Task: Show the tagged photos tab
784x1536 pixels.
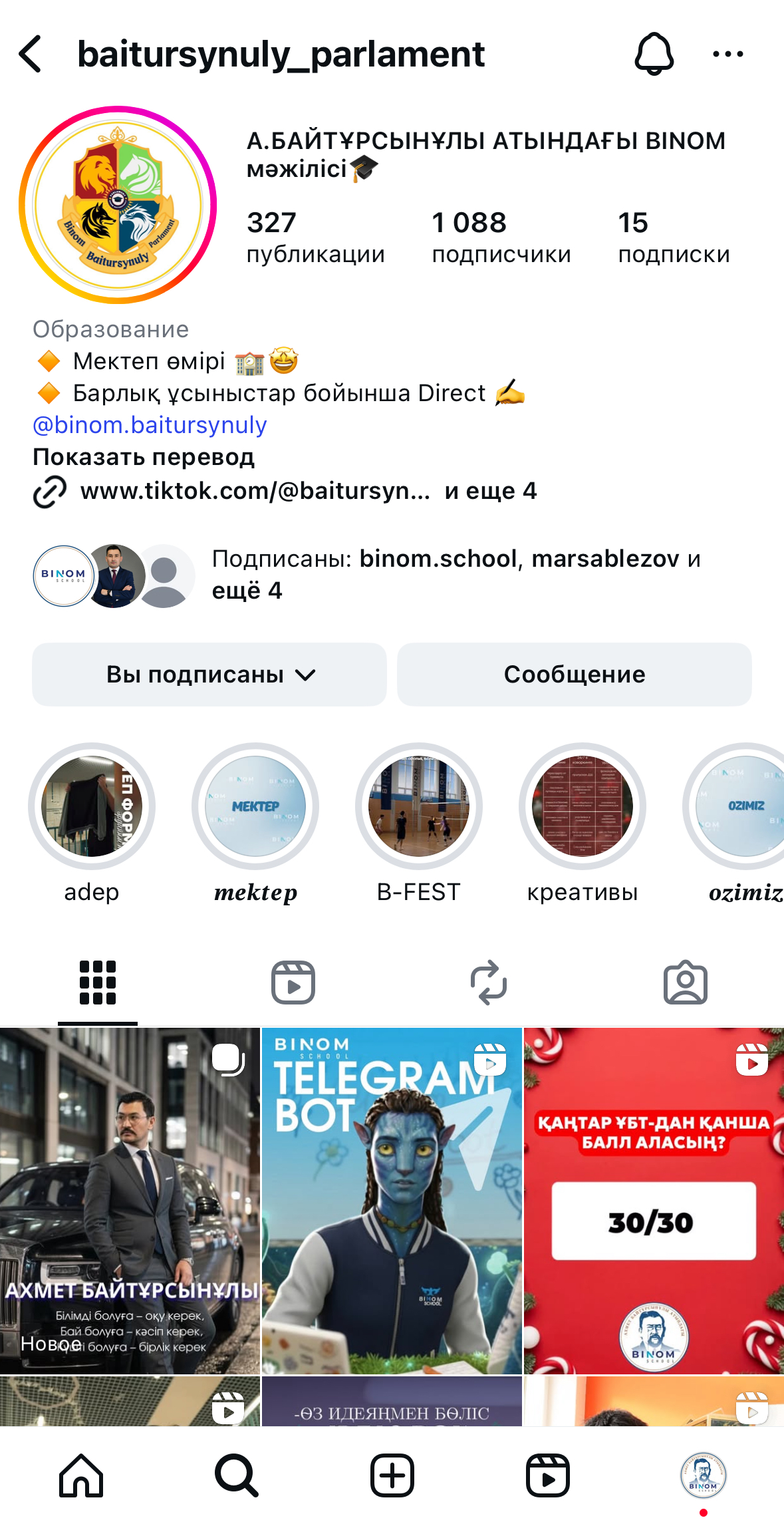Action: click(x=685, y=983)
